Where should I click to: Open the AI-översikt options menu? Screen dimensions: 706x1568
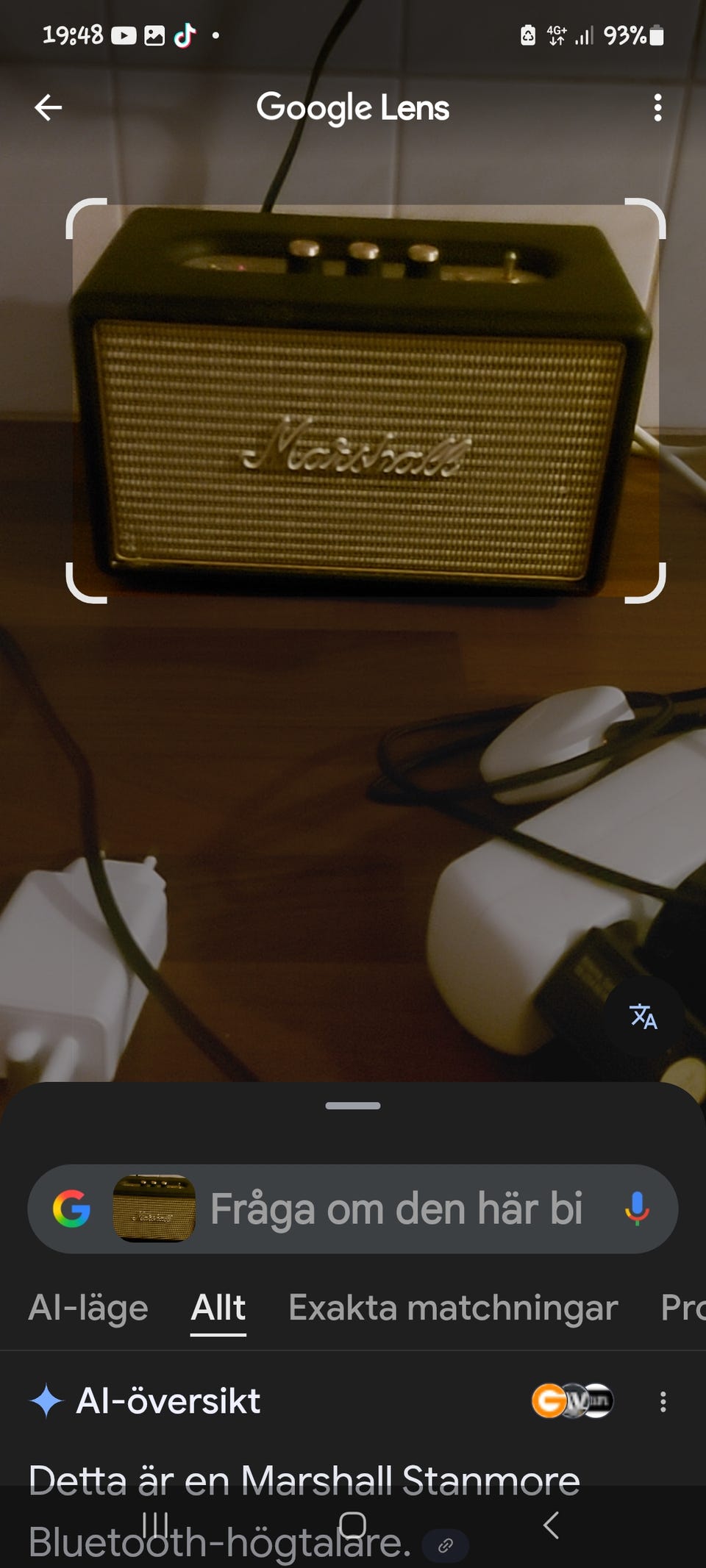click(x=663, y=1401)
